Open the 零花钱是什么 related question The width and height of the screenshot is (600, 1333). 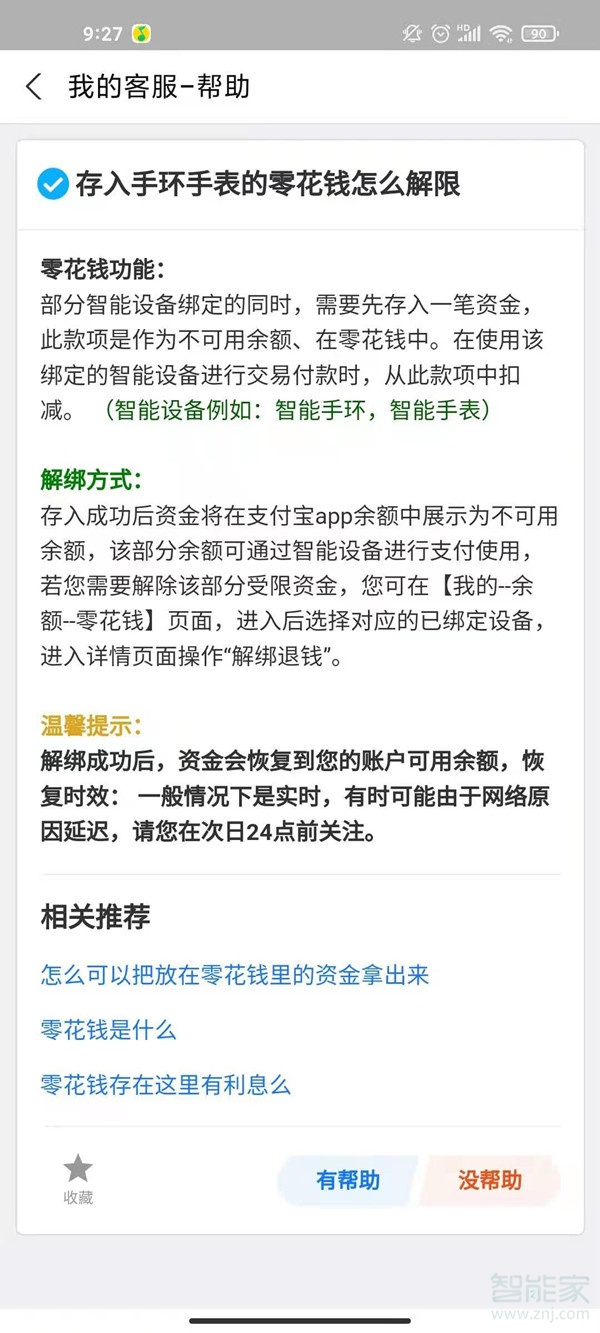coord(108,1030)
